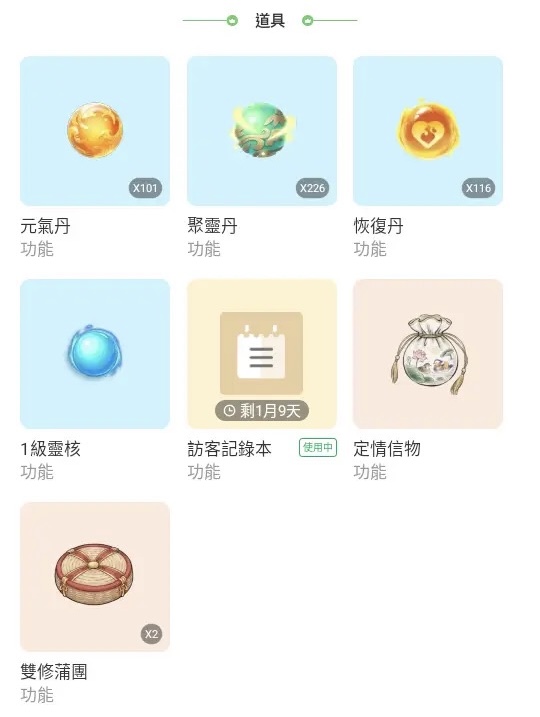540x717 pixels.
Task: Open the 定情信物 pouch item
Action: tap(428, 354)
